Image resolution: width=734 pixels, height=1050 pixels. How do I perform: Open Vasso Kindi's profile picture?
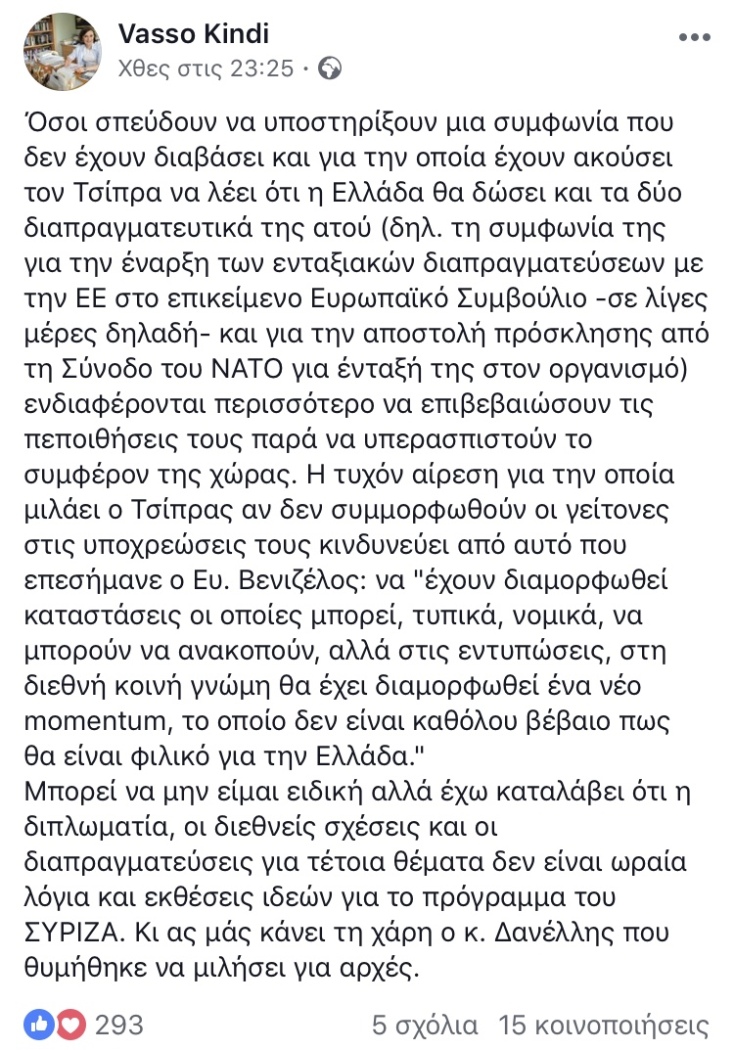(x=62, y=53)
